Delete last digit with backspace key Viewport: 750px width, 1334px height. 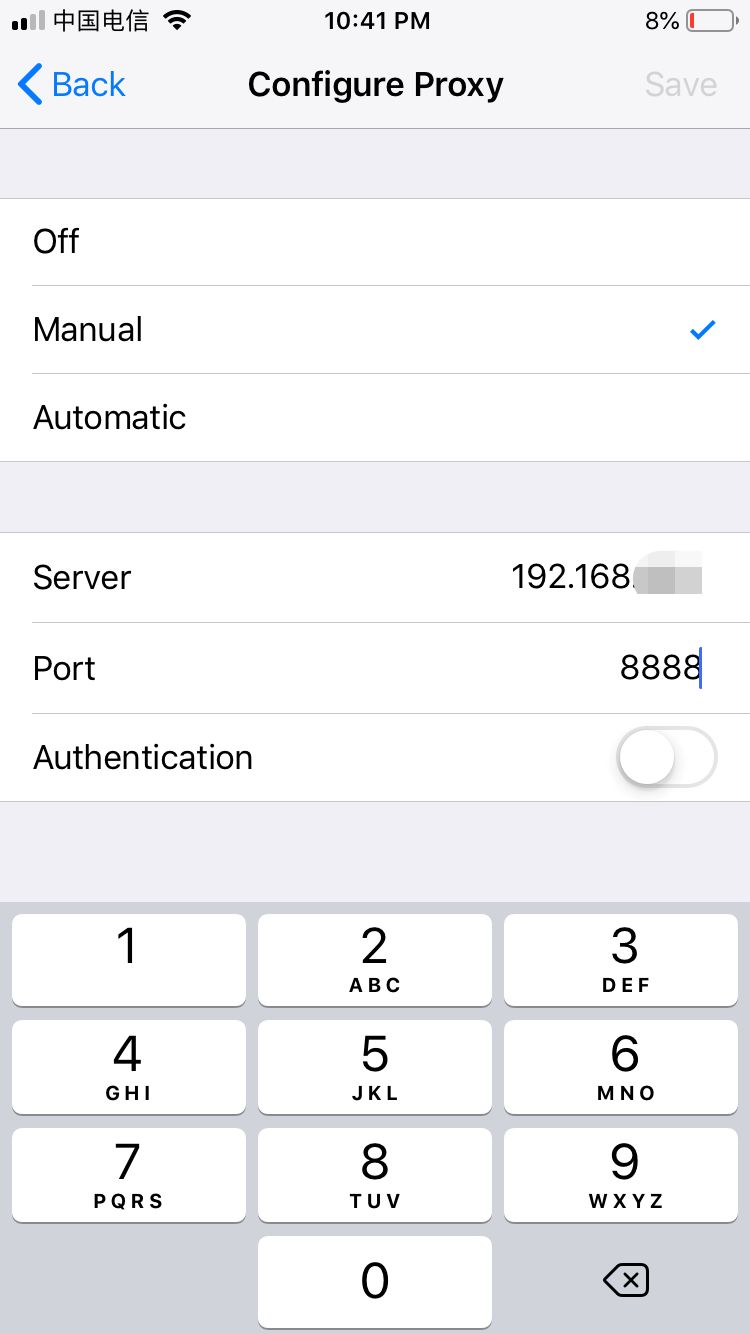(626, 1280)
